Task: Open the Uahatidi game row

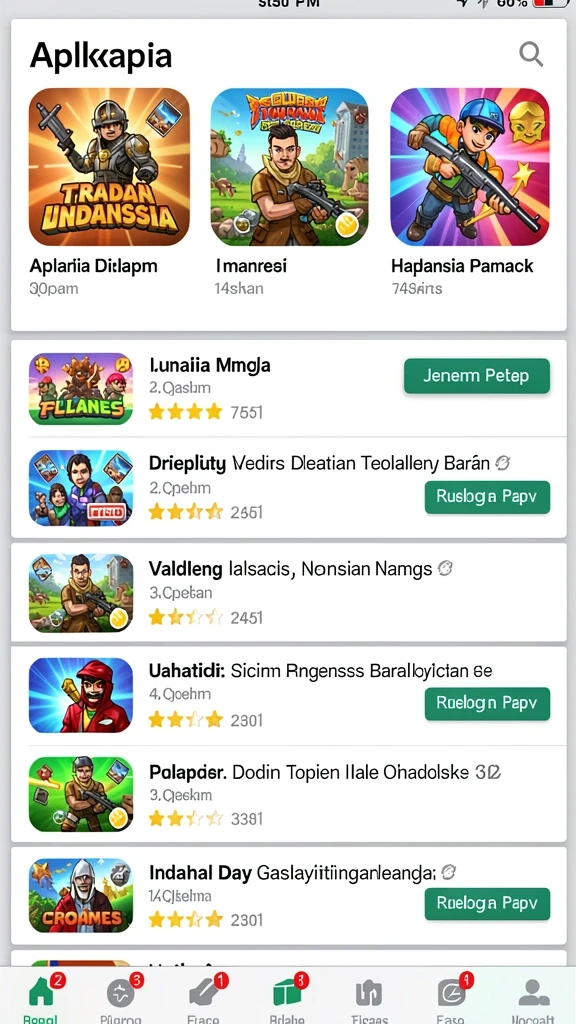Action: point(289,696)
